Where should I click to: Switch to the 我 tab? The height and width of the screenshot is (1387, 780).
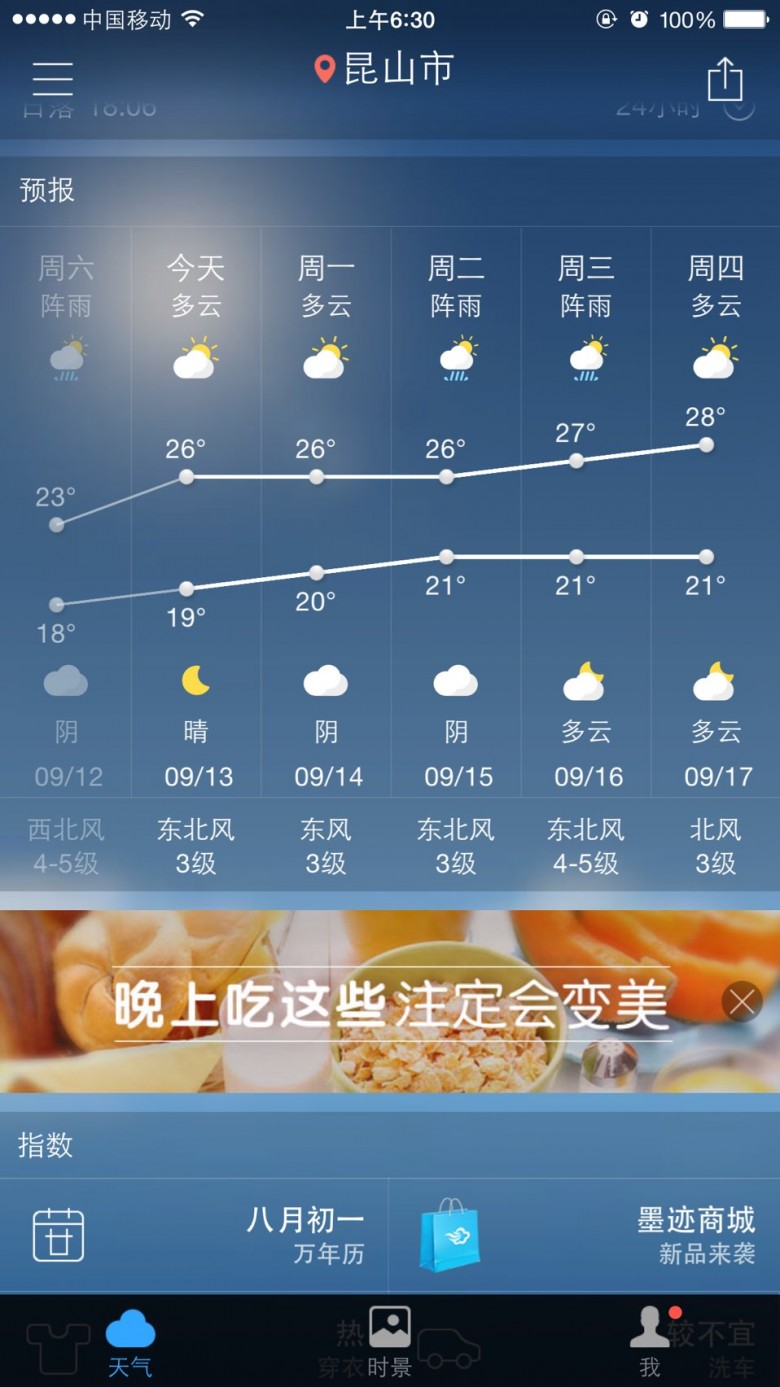tap(650, 1342)
